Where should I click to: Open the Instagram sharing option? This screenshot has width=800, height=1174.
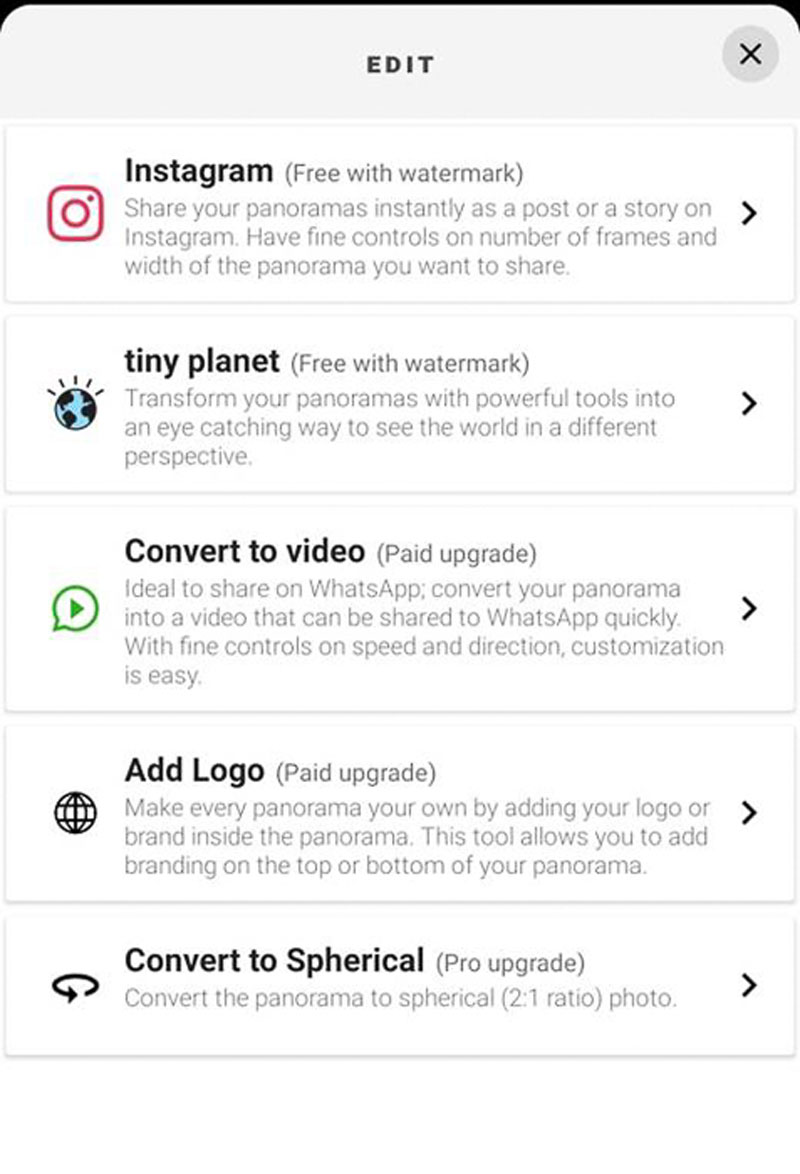[400, 214]
